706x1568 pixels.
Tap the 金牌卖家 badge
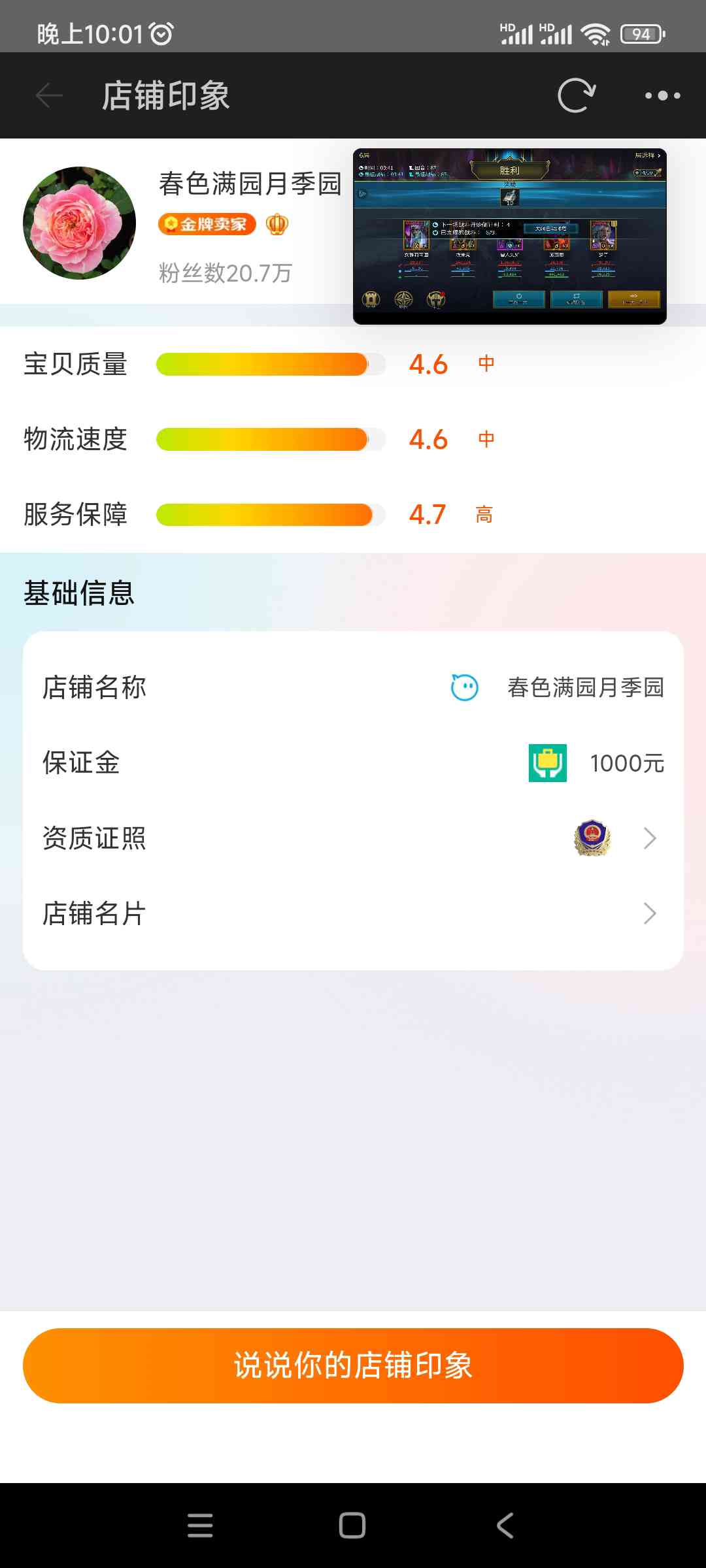click(x=207, y=224)
